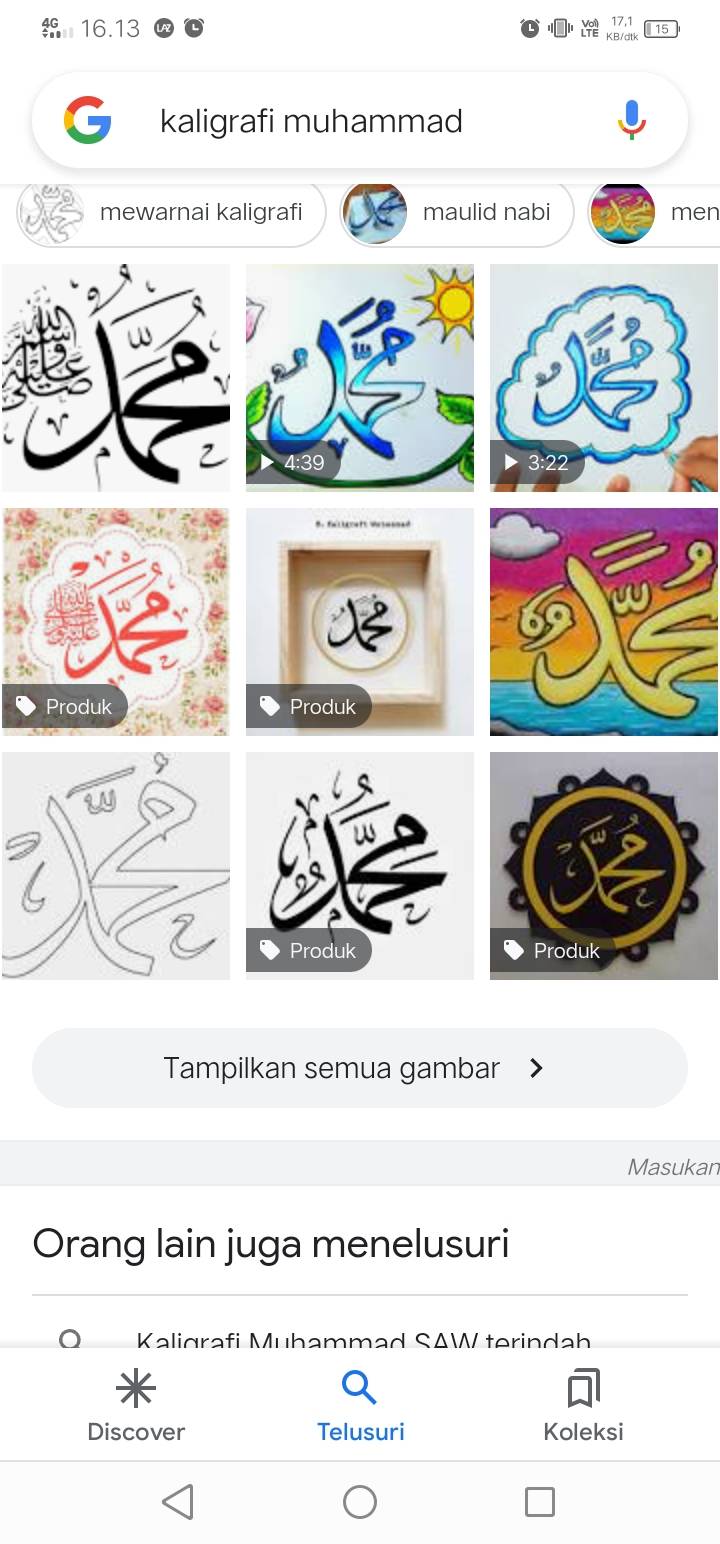The width and height of the screenshot is (720, 1544).
Task: Open the wooden frame Produk image
Action: (x=360, y=621)
